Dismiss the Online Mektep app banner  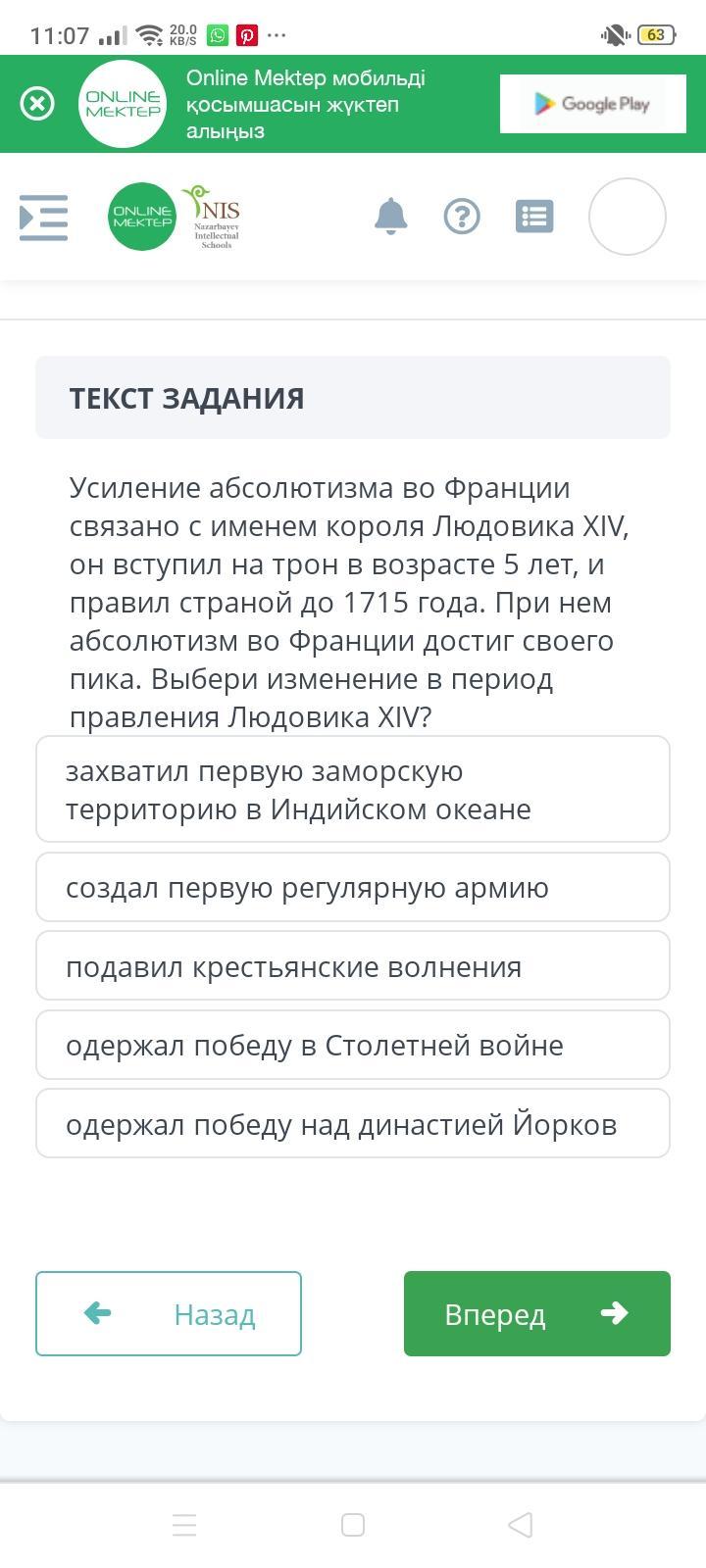tap(37, 103)
